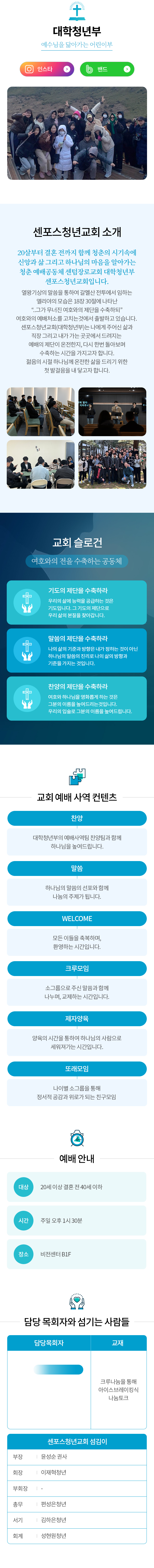The height and width of the screenshot is (1568, 154).
Task: Open the 인스타 Instagram link button
Action: click(x=46, y=69)
